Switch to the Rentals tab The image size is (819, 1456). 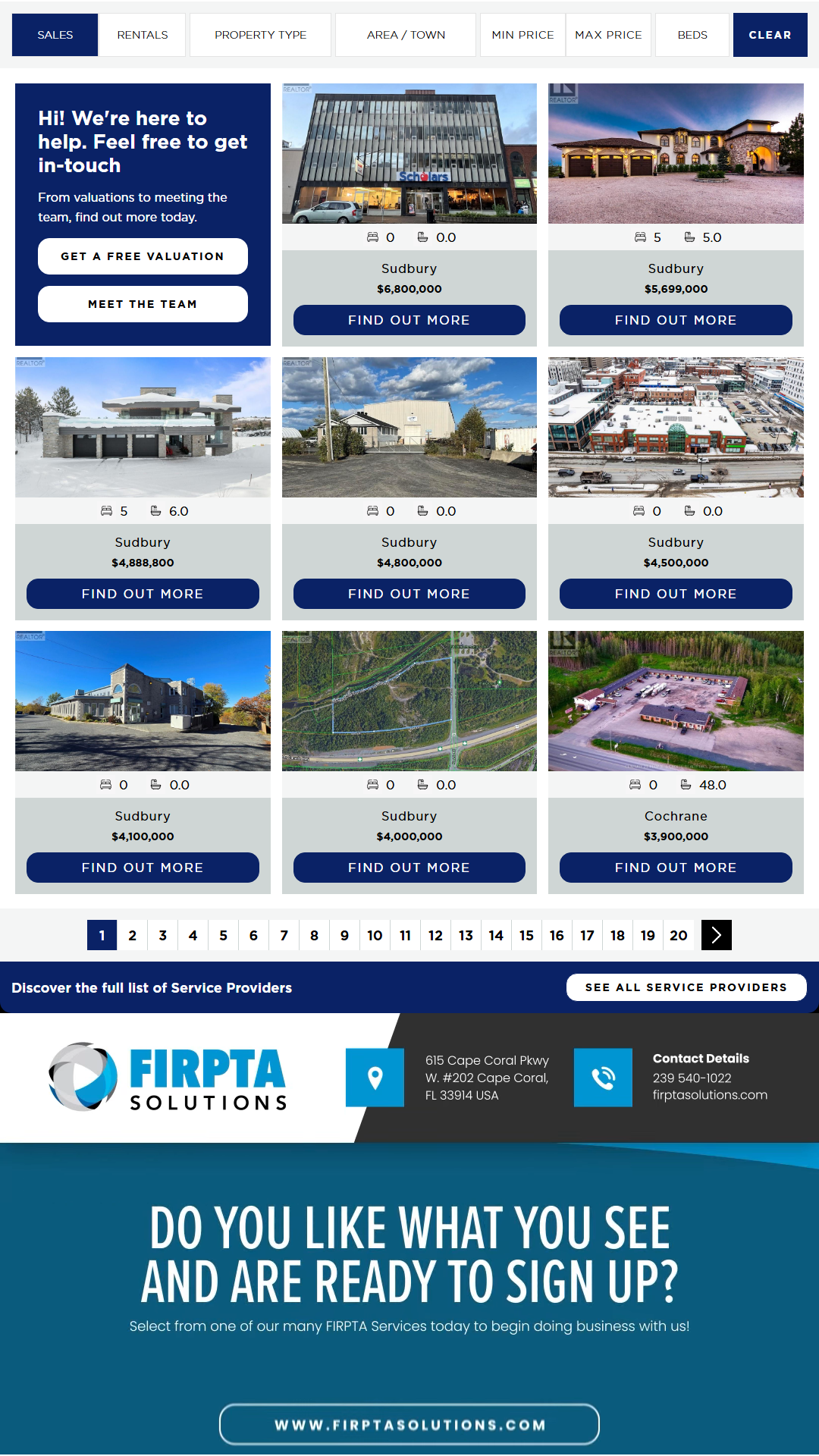click(x=142, y=35)
